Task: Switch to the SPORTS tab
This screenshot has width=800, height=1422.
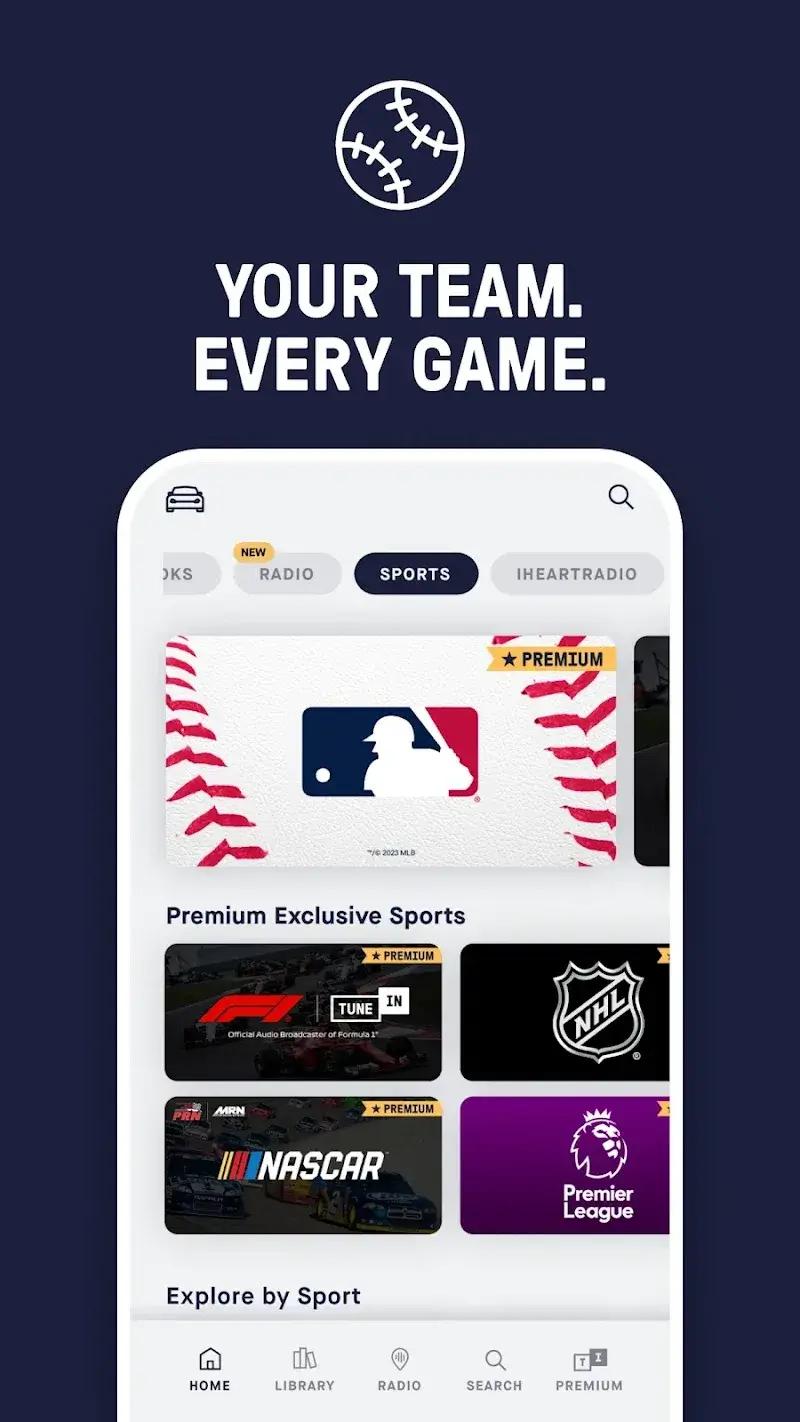Action: (416, 574)
